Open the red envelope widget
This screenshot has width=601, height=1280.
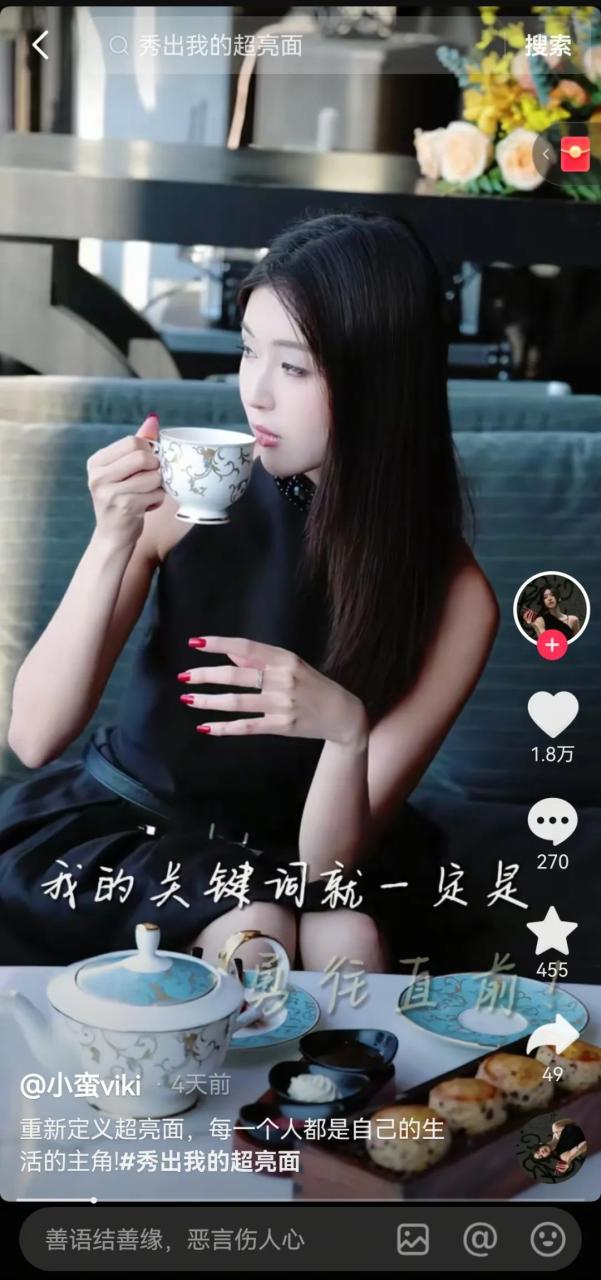(574, 154)
